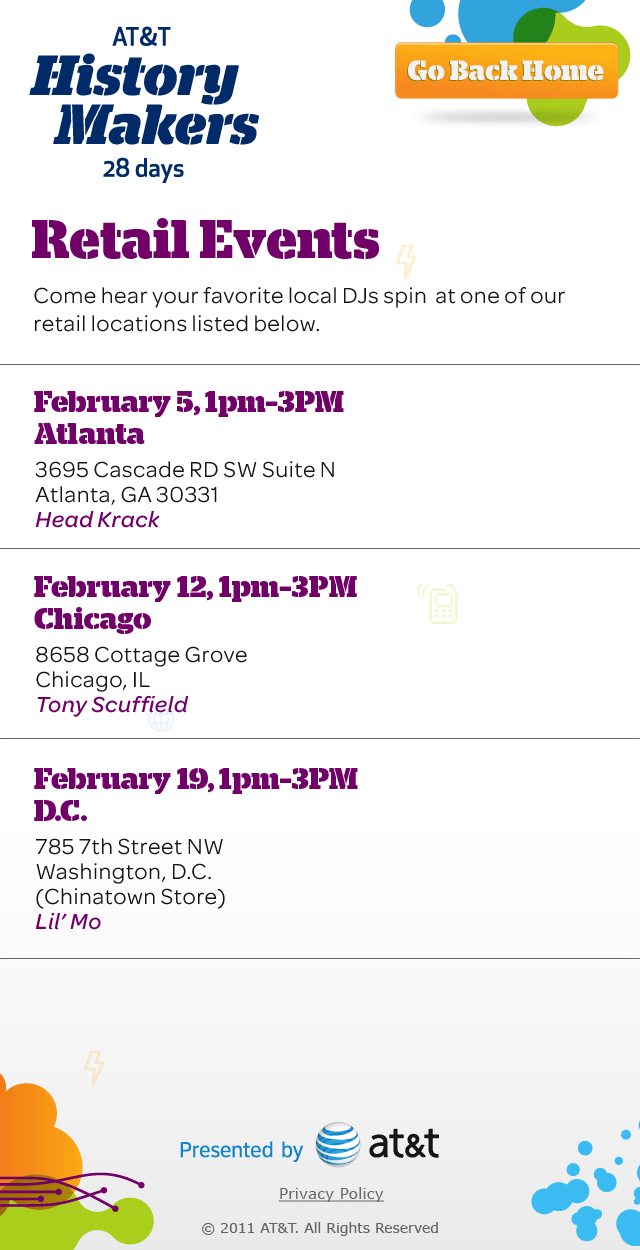This screenshot has width=640, height=1250.
Task: Open the Privacy Policy link
Action: (331, 1193)
